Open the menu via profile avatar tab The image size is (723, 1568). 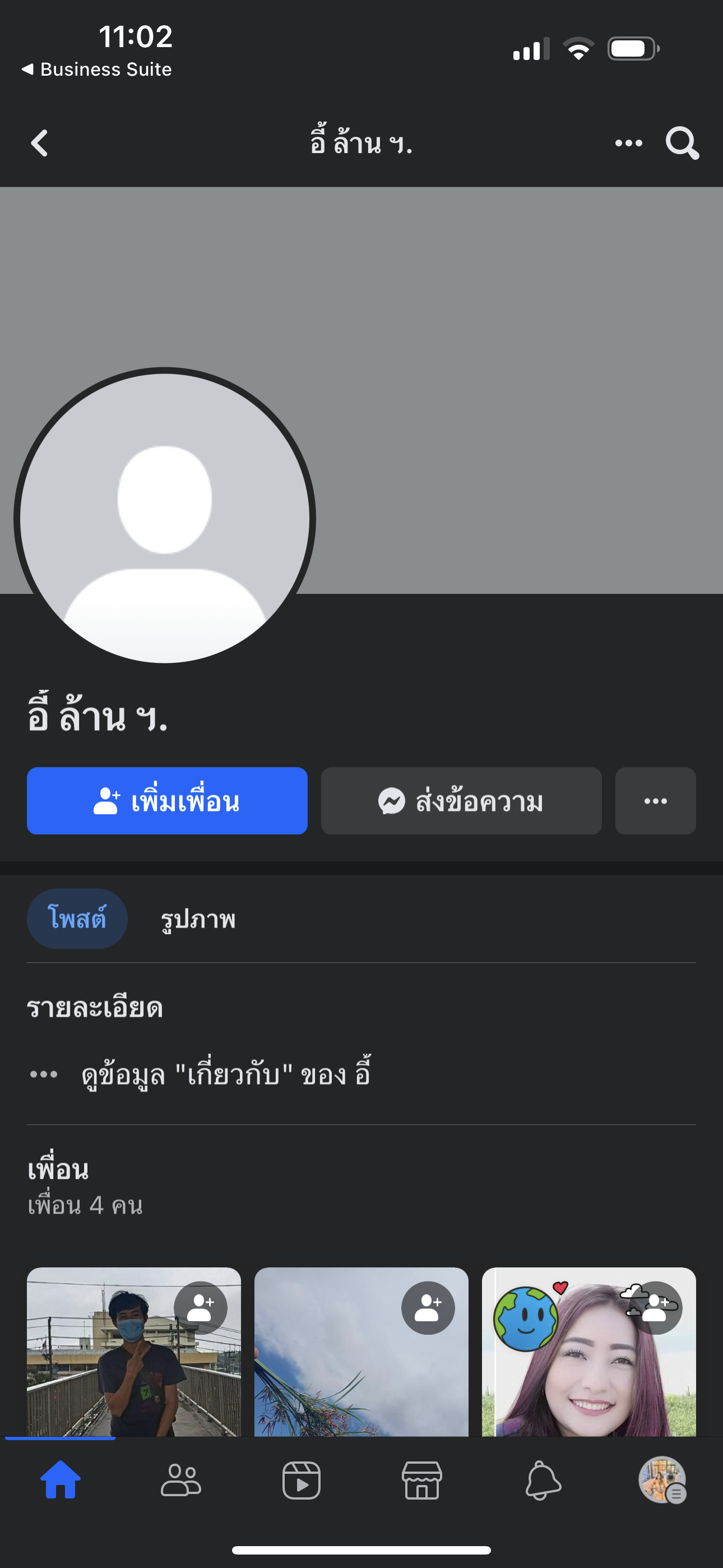click(662, 1481)
